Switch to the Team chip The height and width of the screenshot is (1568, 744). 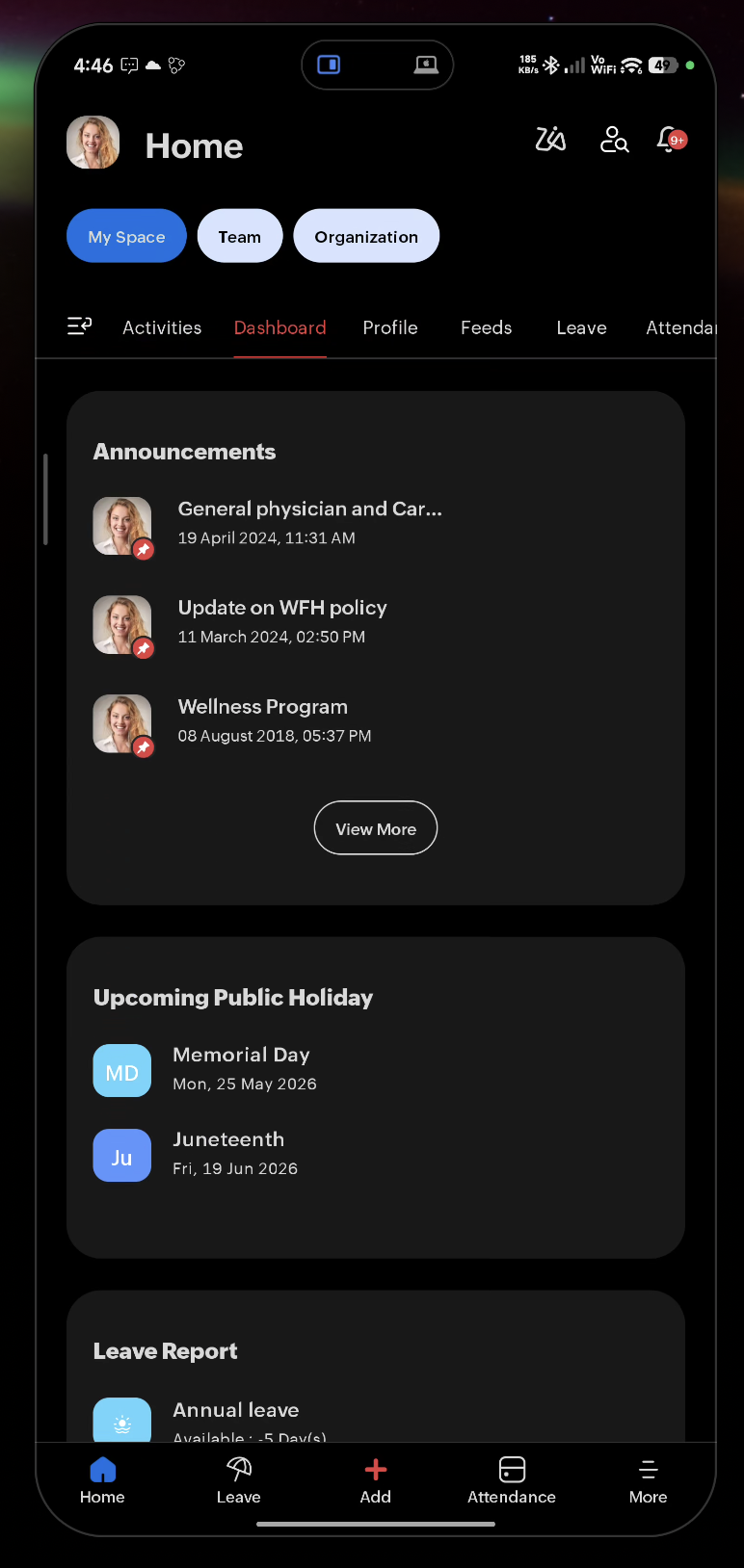240,236
